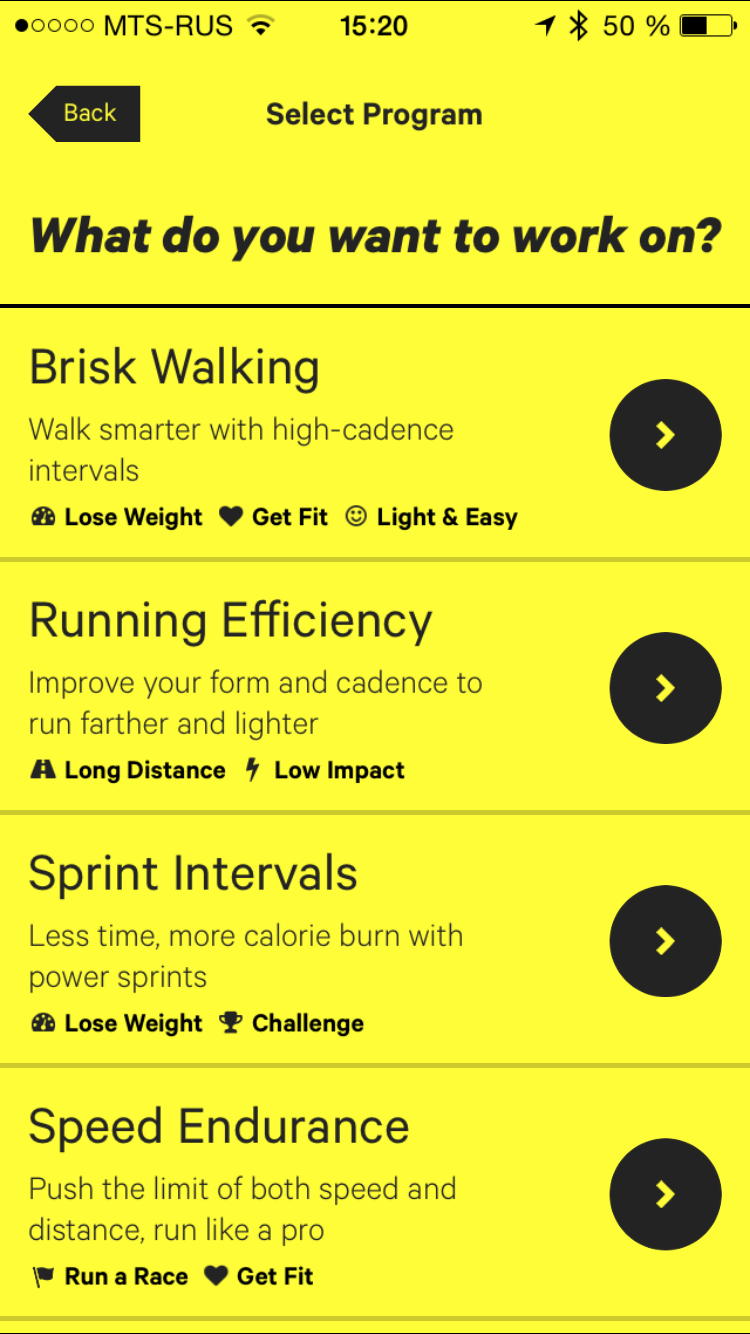Choose the Sprint Intervals arrow button
The width and height of the screenshot is (750, 1334).
click(x=665, y=941)
